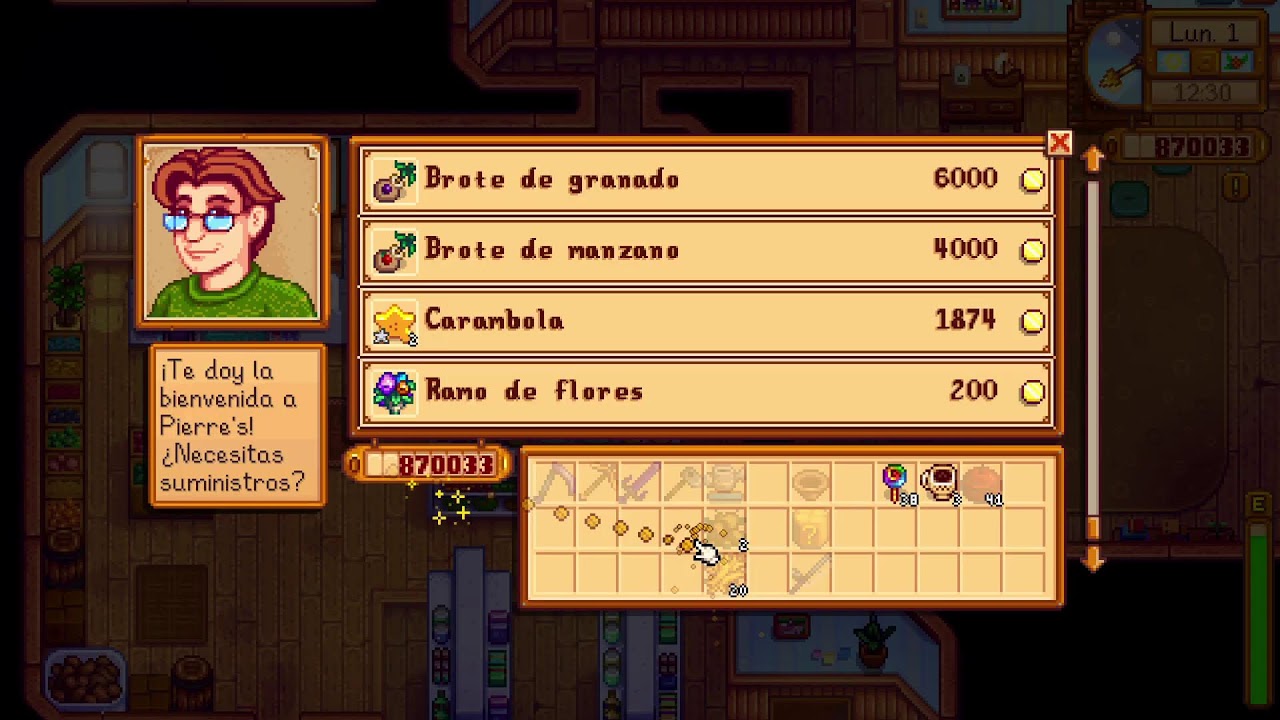The width and height of the screenshot is (1280, 720).
Task: Purchase Carambola for 1874 gold
Action: 705,321
